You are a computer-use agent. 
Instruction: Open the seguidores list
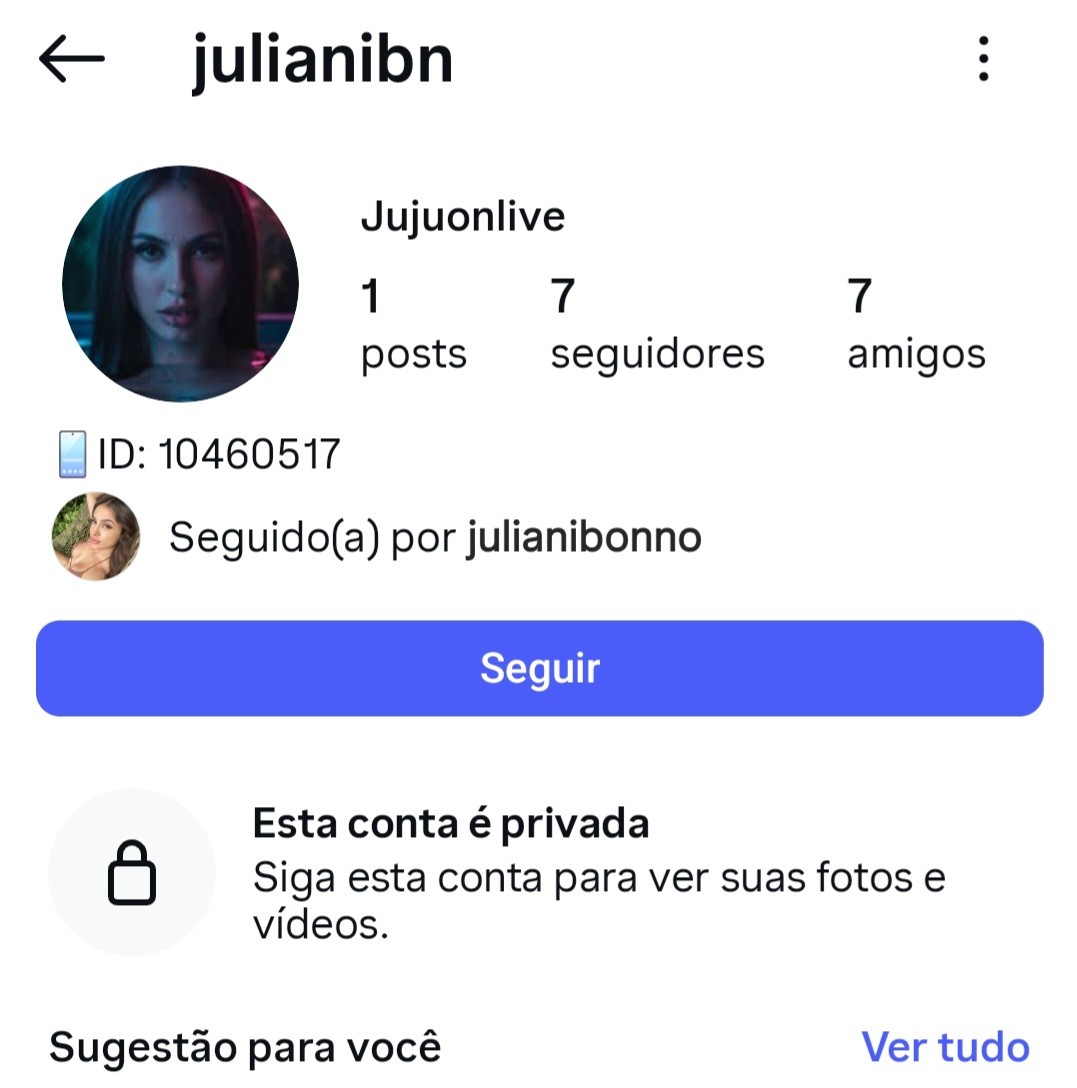(657, 325)
